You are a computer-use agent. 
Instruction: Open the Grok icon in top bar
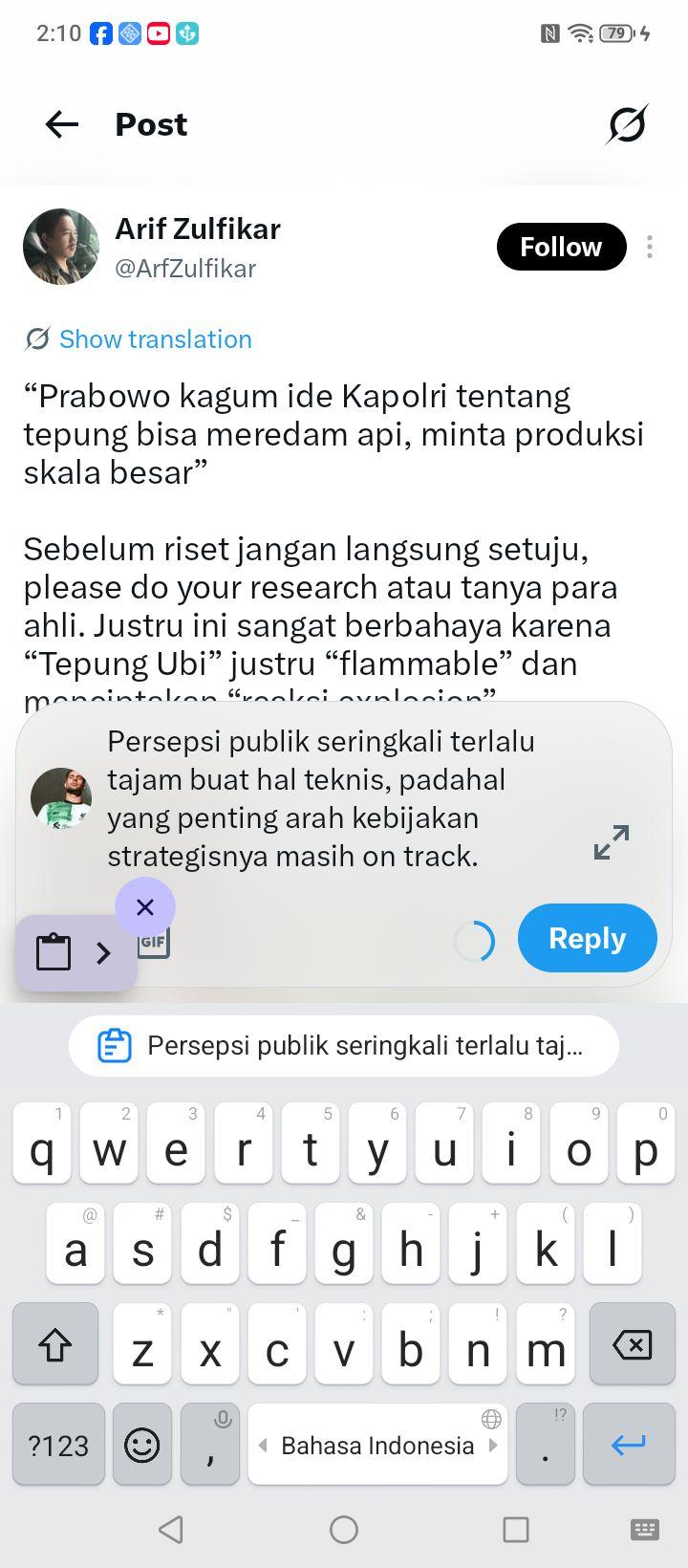[627, 124]
